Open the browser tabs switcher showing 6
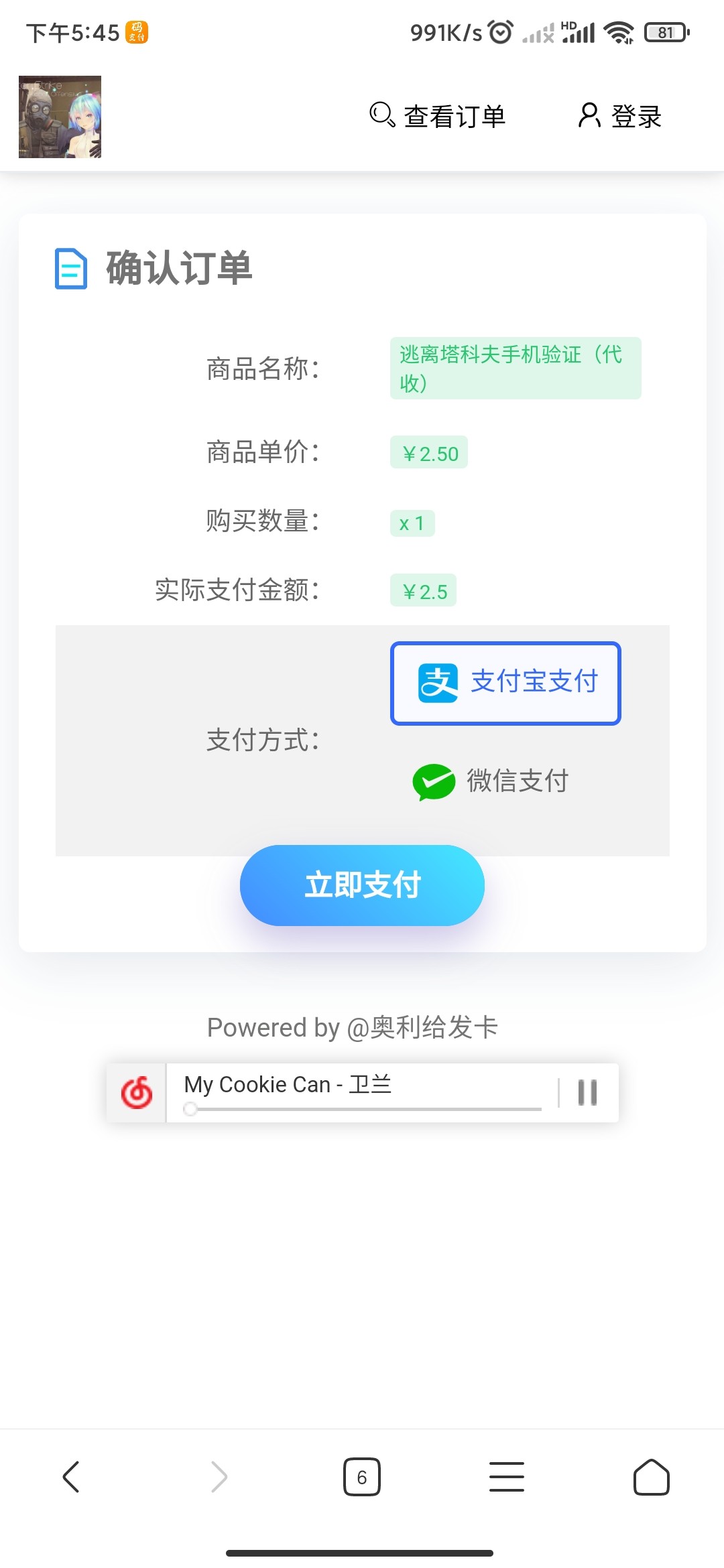Image resolution: width=724 pixels, height=1568 pixels. coord(362,1477)
